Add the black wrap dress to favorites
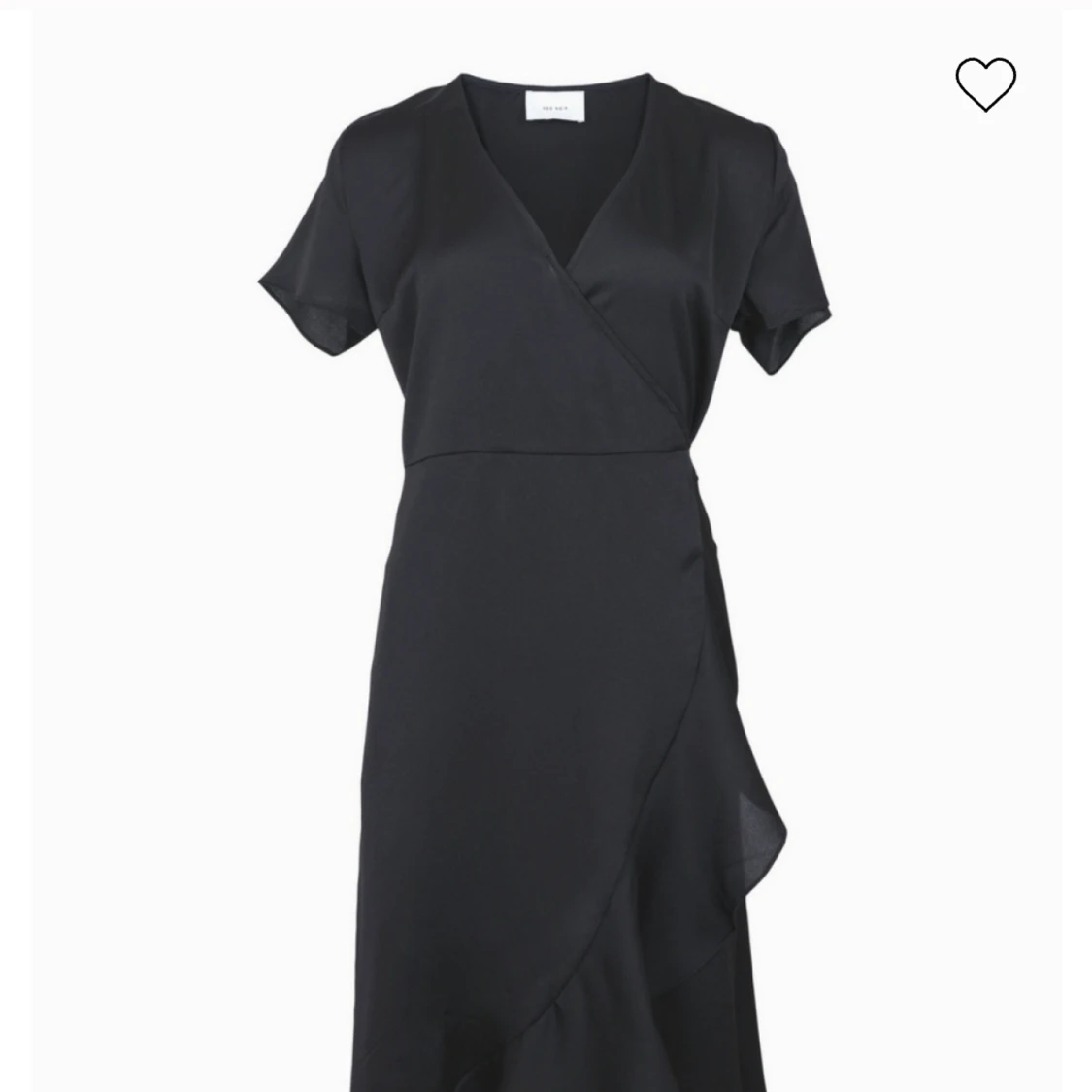Image resolution: width=1092 pixels, height=1092 pixels. pyautogui.click(x=985, y=83)
